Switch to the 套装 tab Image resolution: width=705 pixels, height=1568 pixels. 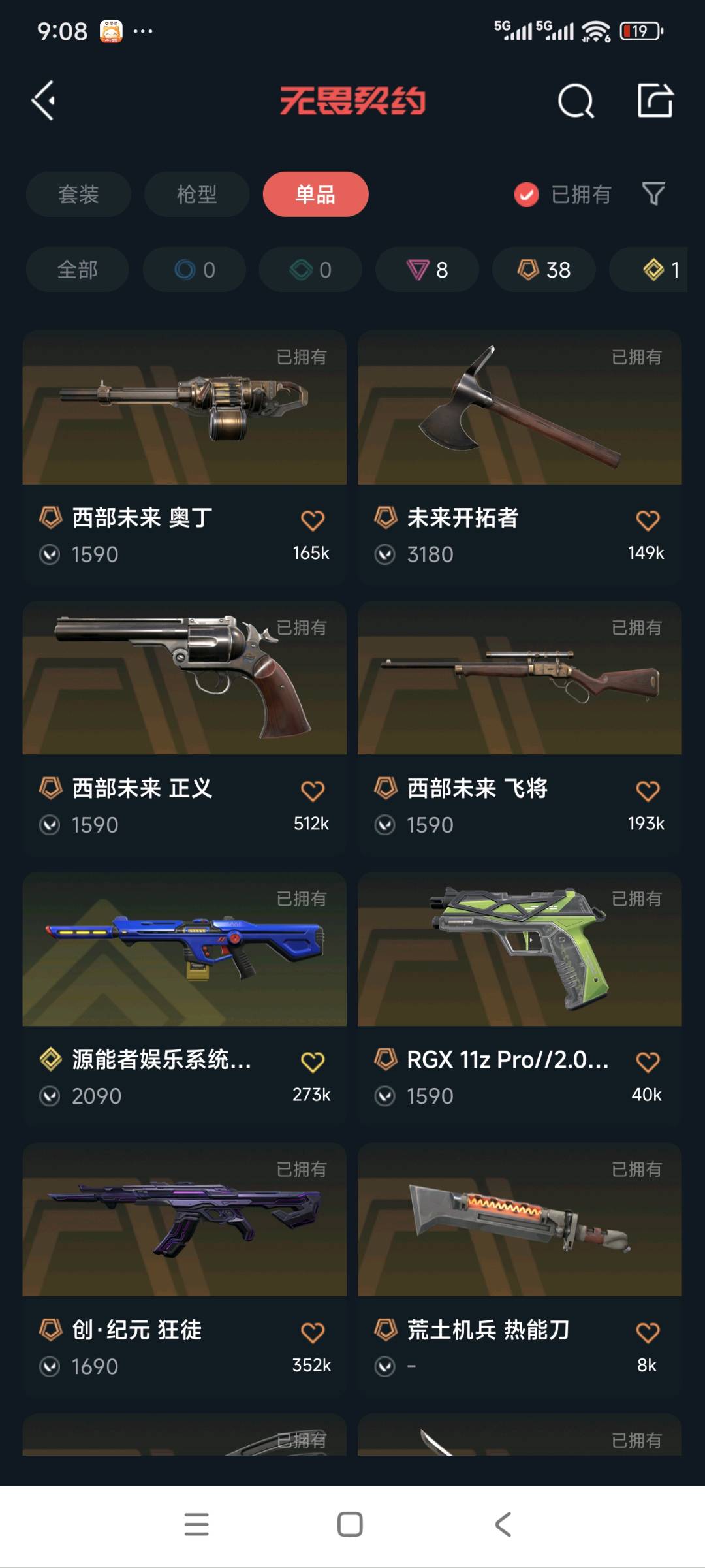pyautogui.click(x=78, y=194)
